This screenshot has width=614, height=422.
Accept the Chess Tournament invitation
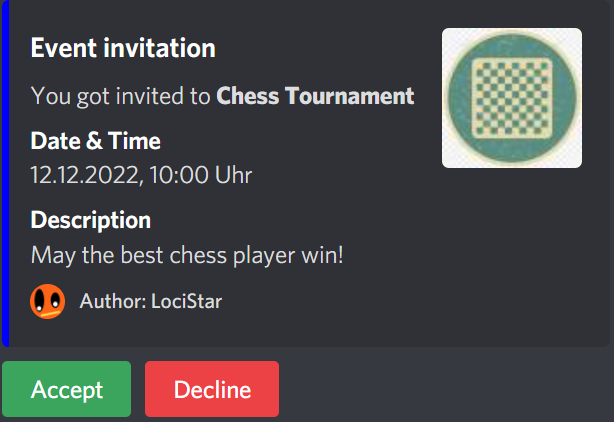[67, 389]
